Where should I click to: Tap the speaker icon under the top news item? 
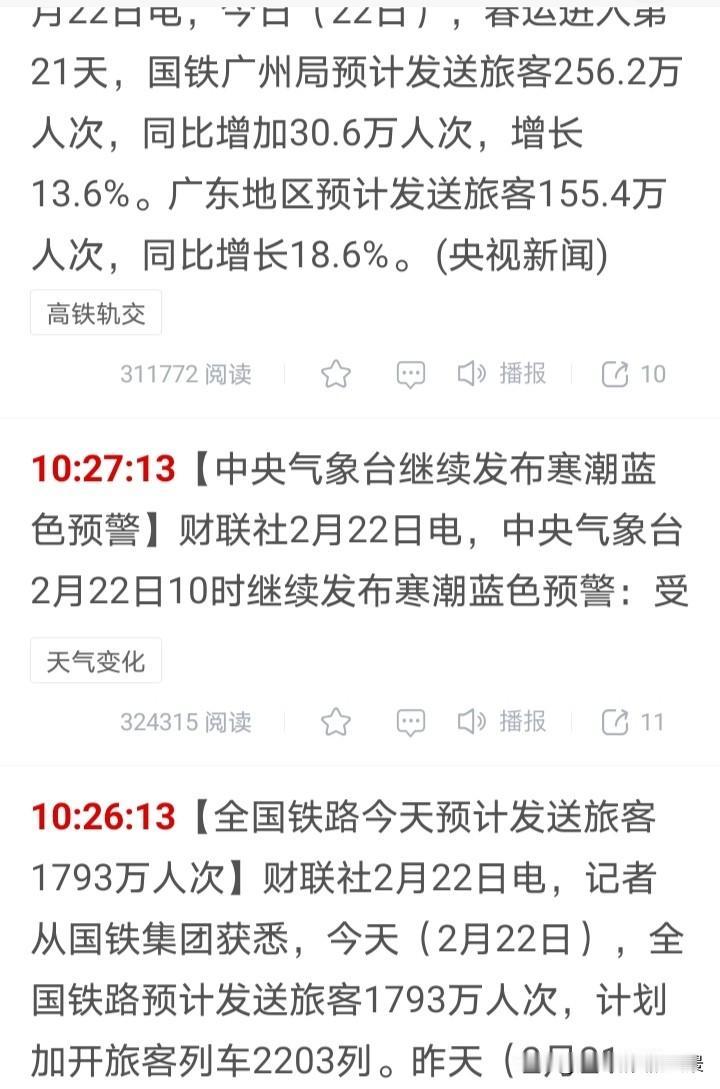tap(471, 374)
